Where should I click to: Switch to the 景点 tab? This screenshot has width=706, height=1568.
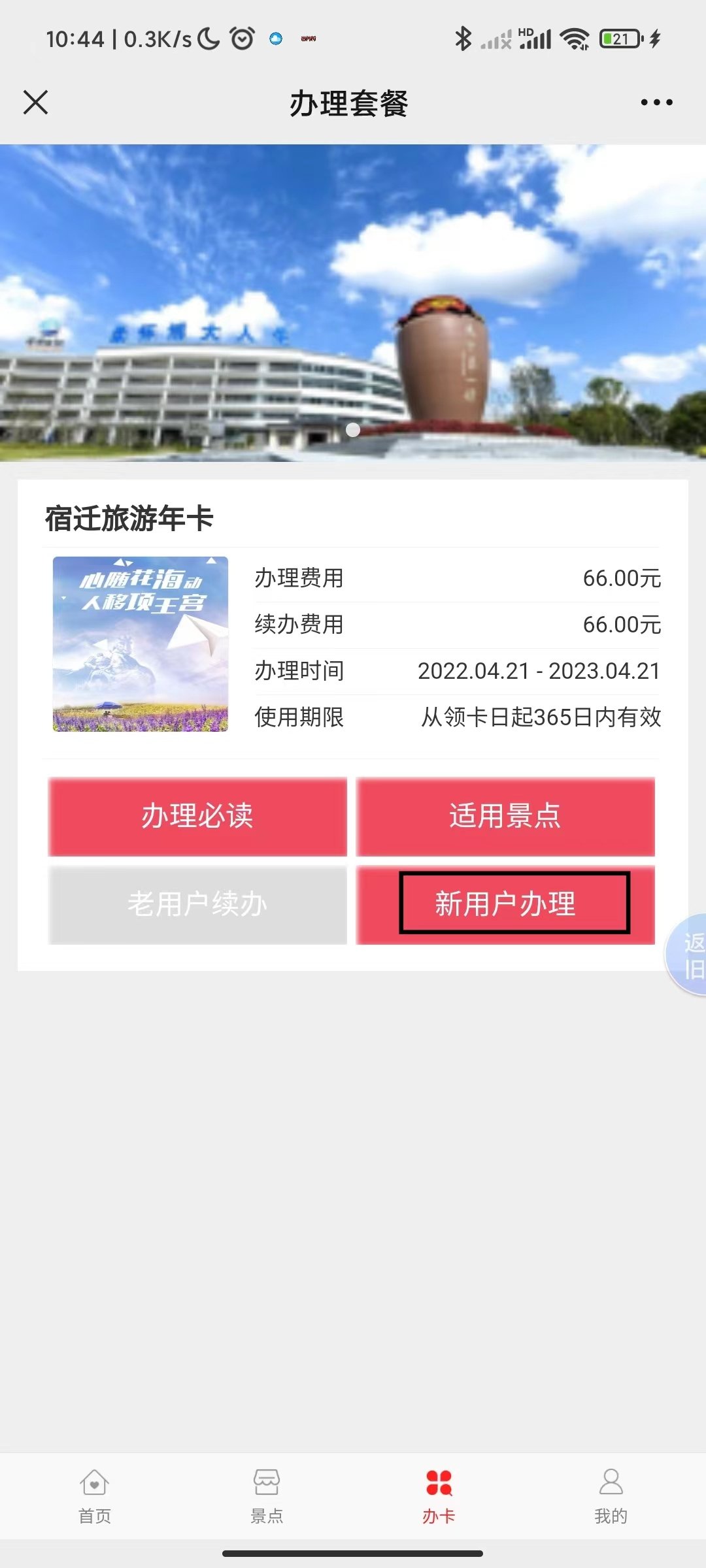pos(267,1496)
